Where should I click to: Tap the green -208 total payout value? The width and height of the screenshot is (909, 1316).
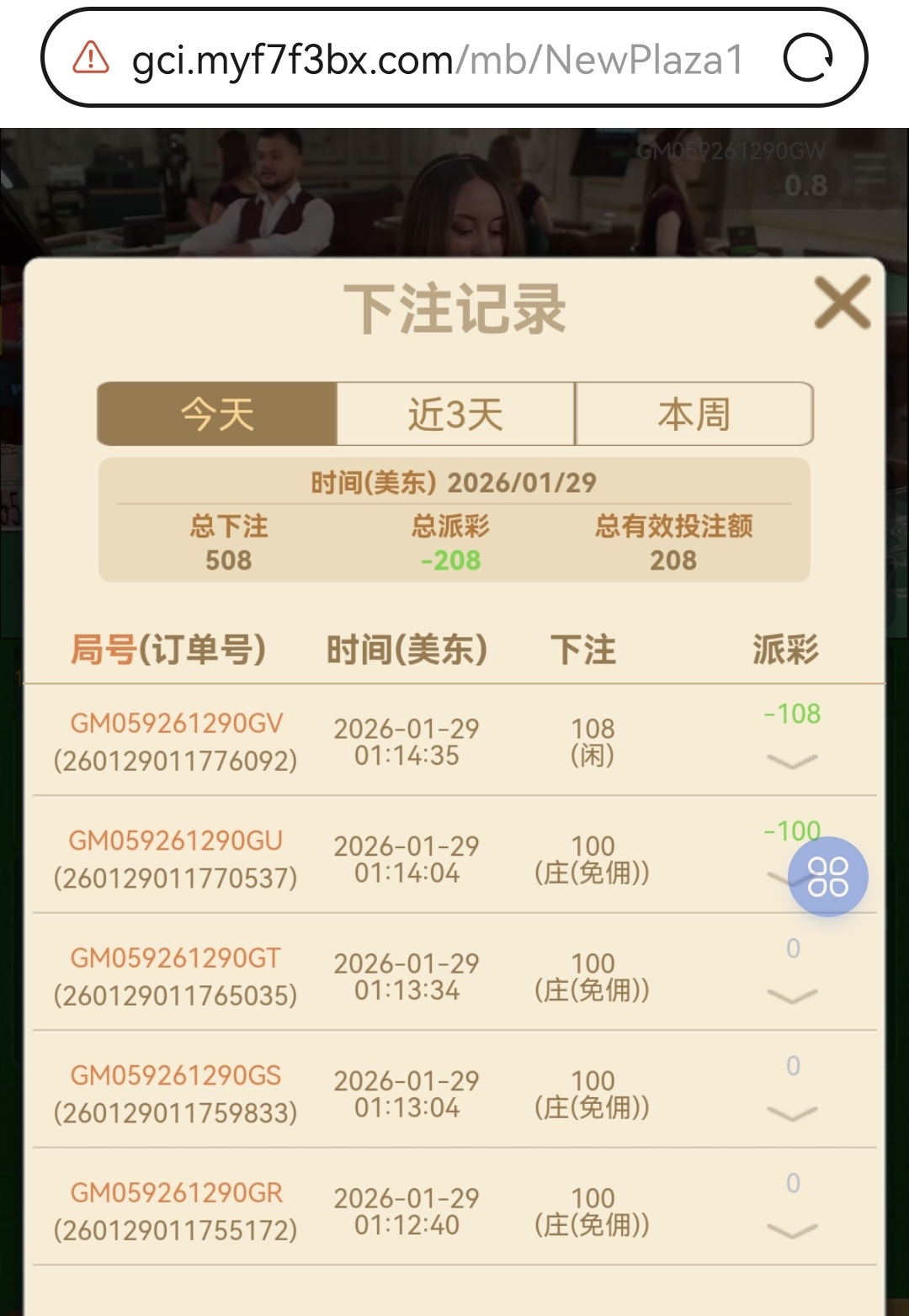tap(449, 561)
